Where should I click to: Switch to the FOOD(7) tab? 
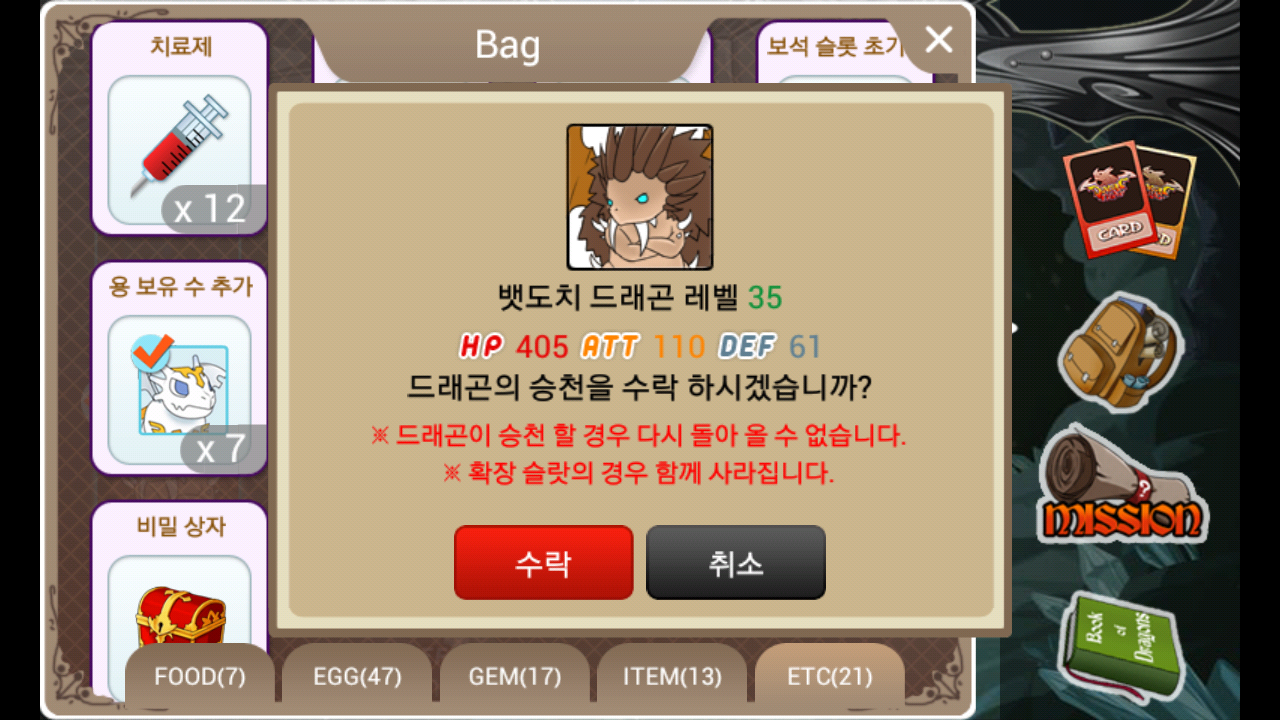click(199, 677)
